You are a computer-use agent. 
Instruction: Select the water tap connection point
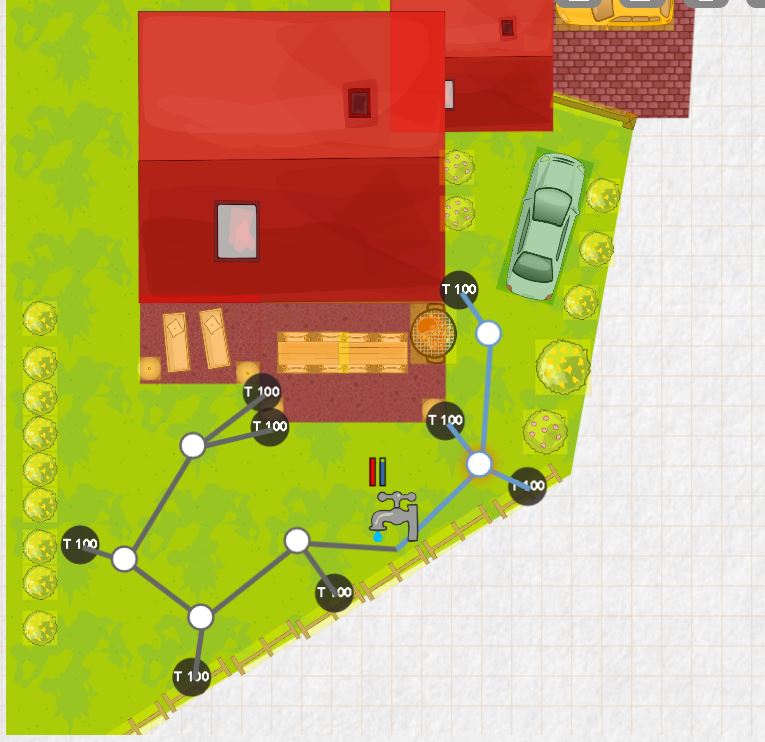(x=395, y=516)
